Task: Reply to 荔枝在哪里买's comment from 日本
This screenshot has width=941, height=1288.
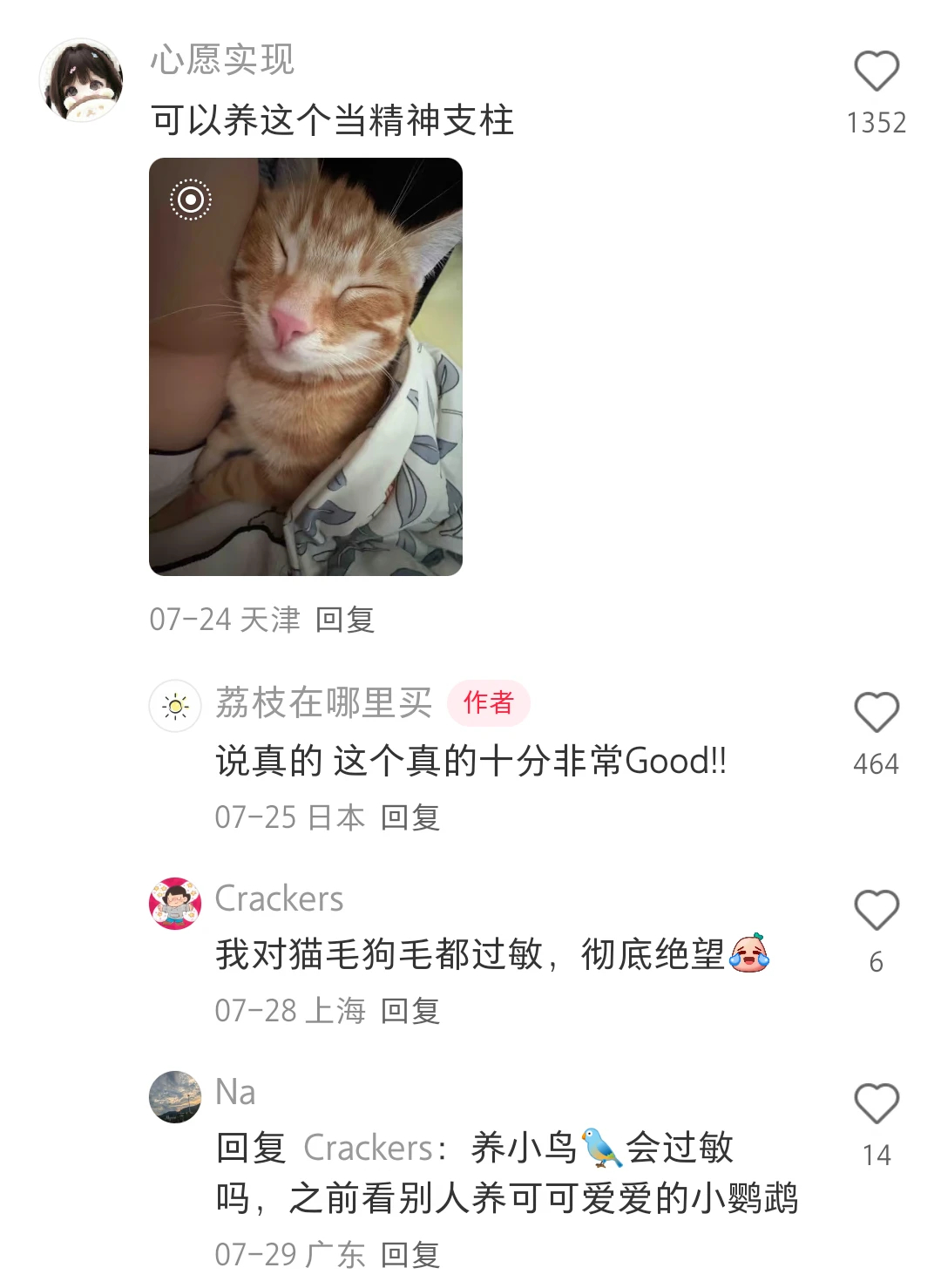Action: pyautogui.click(x=410, y=817)
